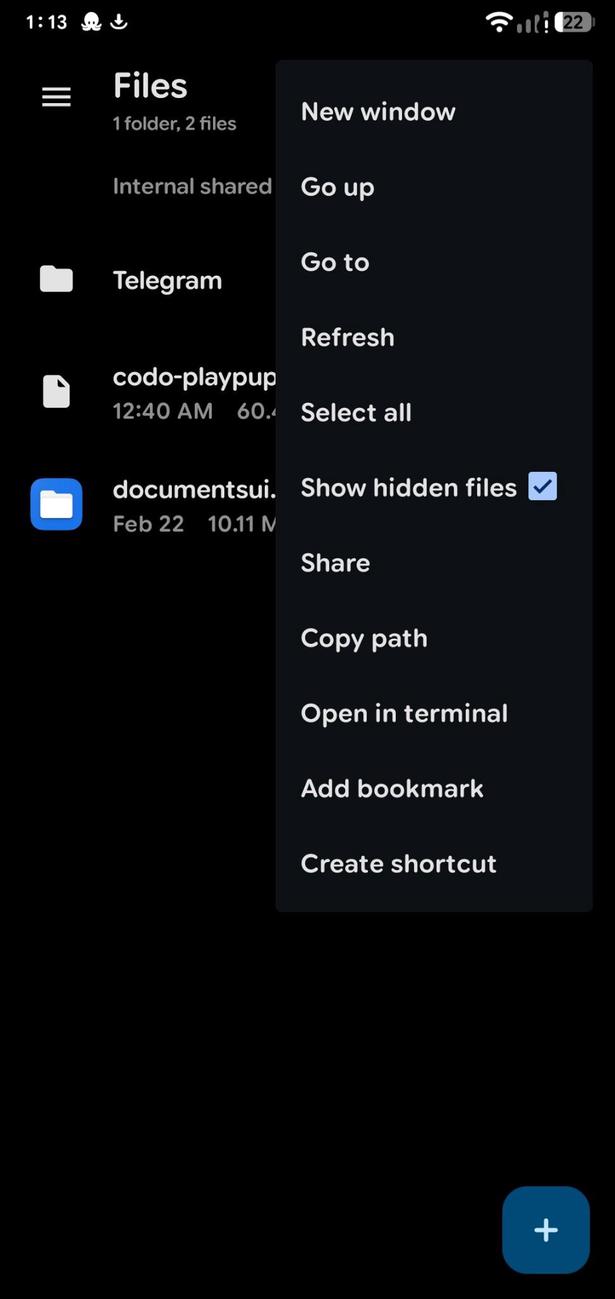This screenshot has height=1299, width=615.
Task: Choose Go up in the menu
Action: coord(338,187)
